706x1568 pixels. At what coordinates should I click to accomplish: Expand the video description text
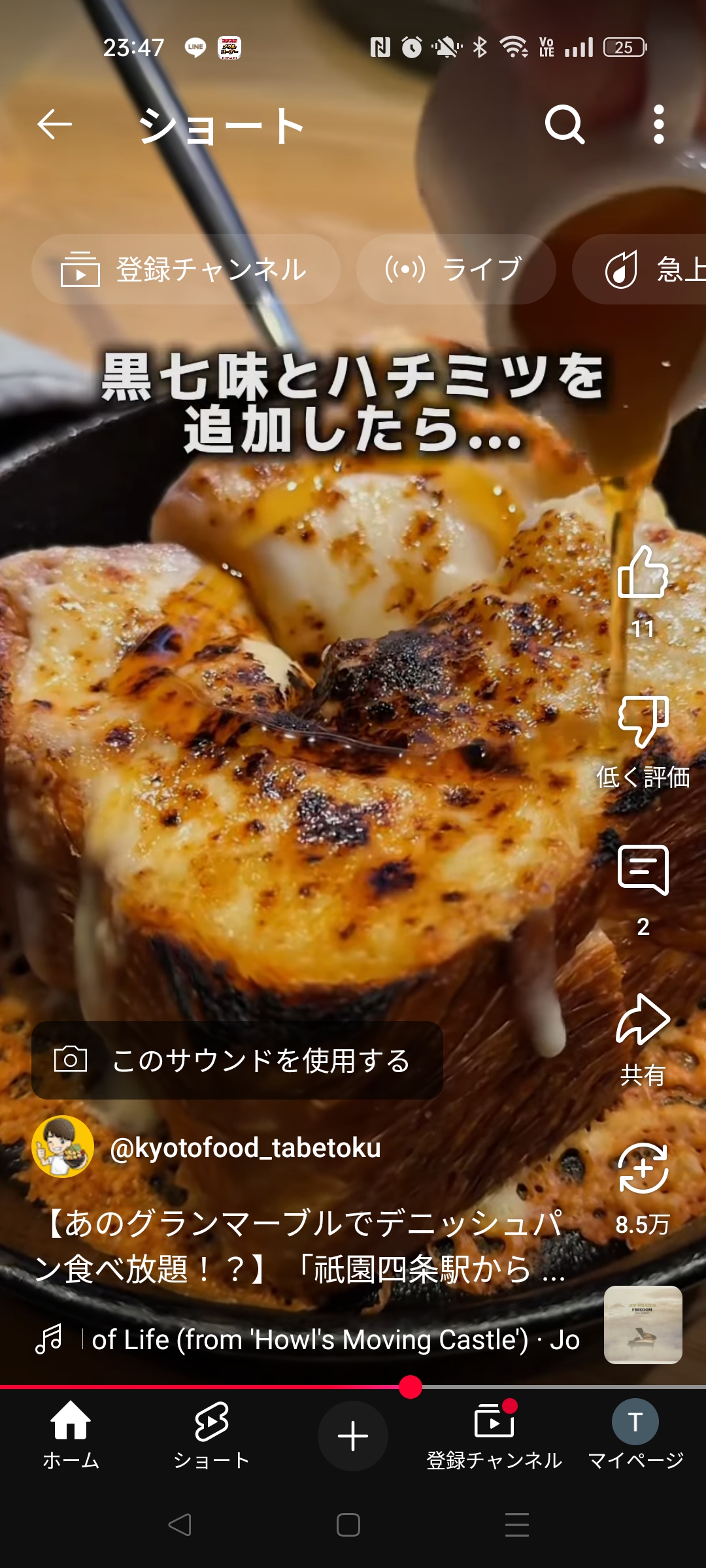tap(301, 1246)
